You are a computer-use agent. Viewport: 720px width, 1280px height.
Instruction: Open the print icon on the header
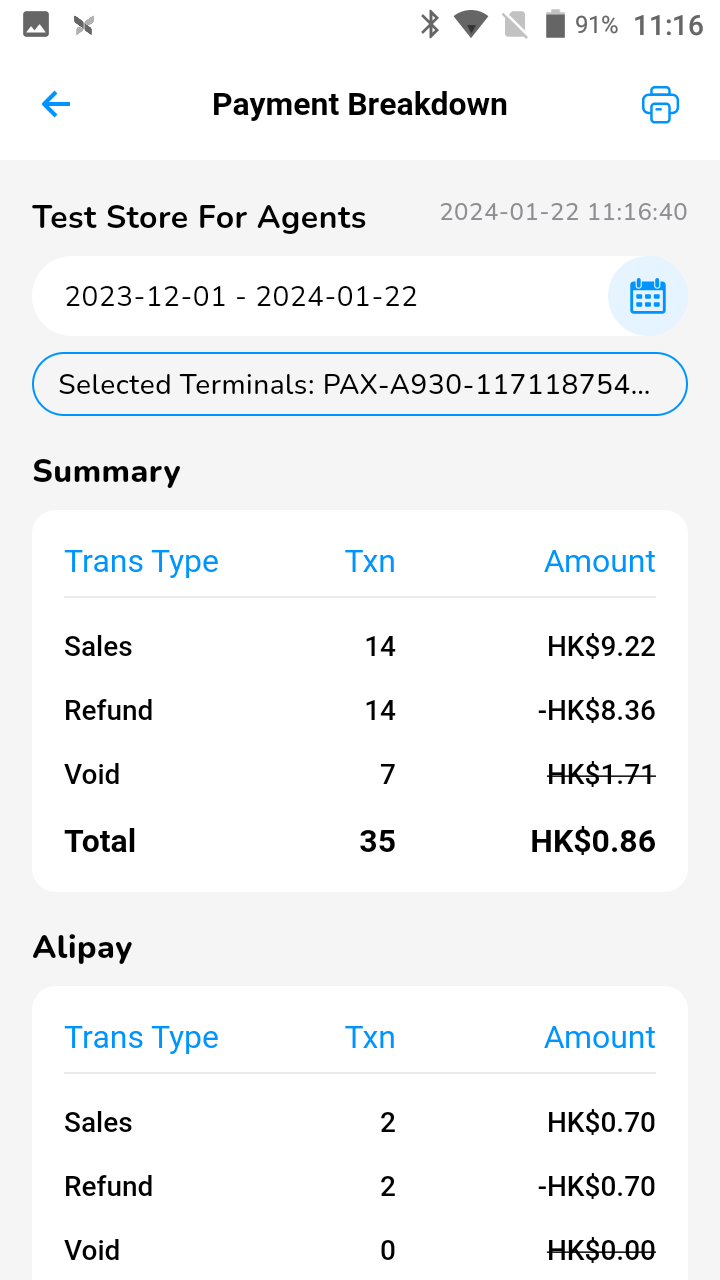[660, 104]
